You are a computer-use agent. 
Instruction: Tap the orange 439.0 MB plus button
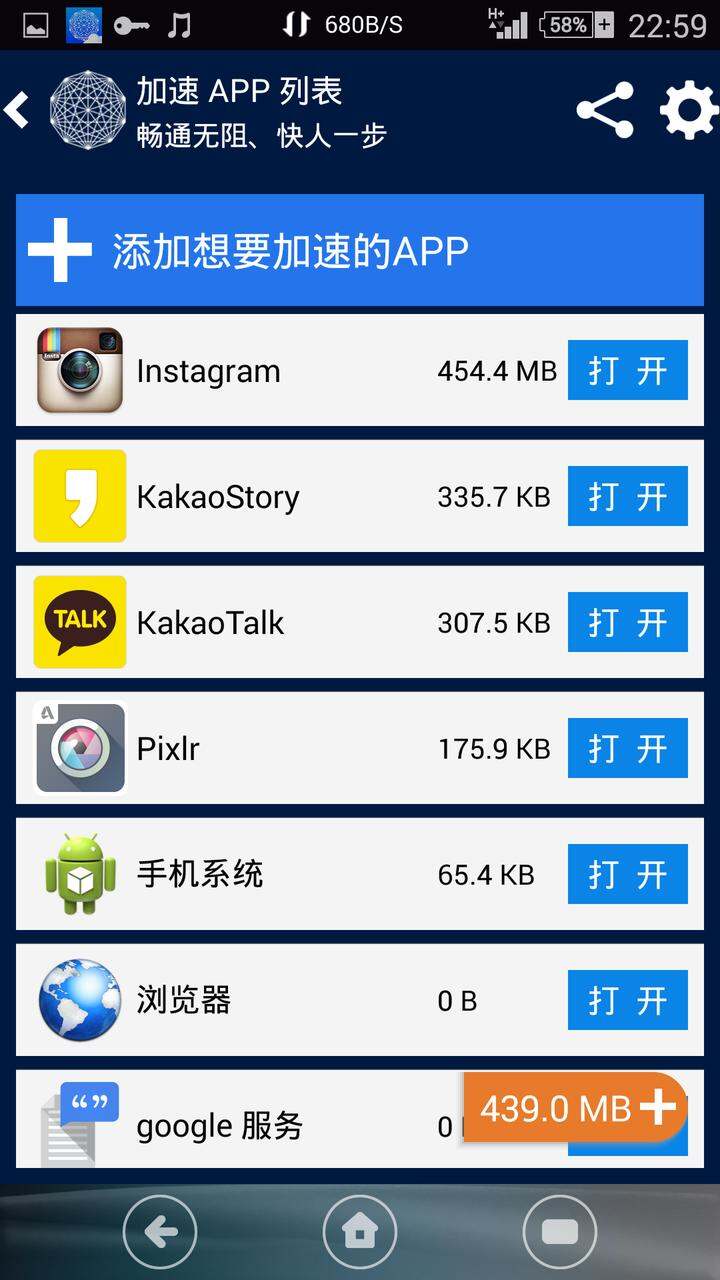pos(576,1108)
